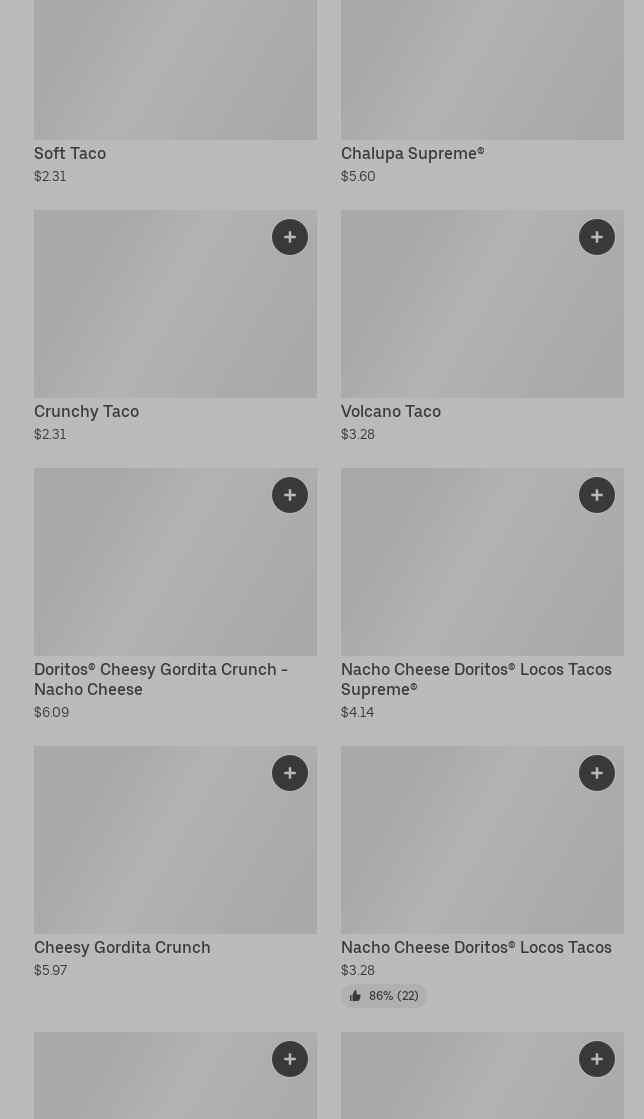Image resolution: width=644 pixels, height=1119 pixels.
Task: Add Volcano Taco to the order
Action: click(597, 237)
